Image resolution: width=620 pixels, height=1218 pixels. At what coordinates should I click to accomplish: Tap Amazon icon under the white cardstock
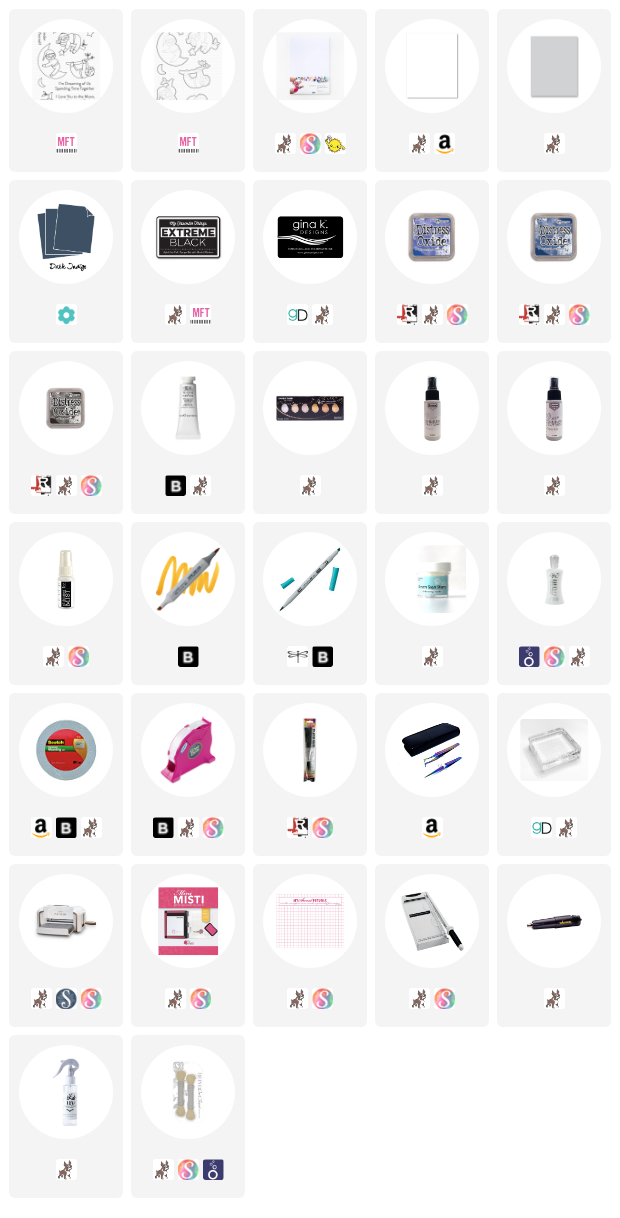click(444, 144)
